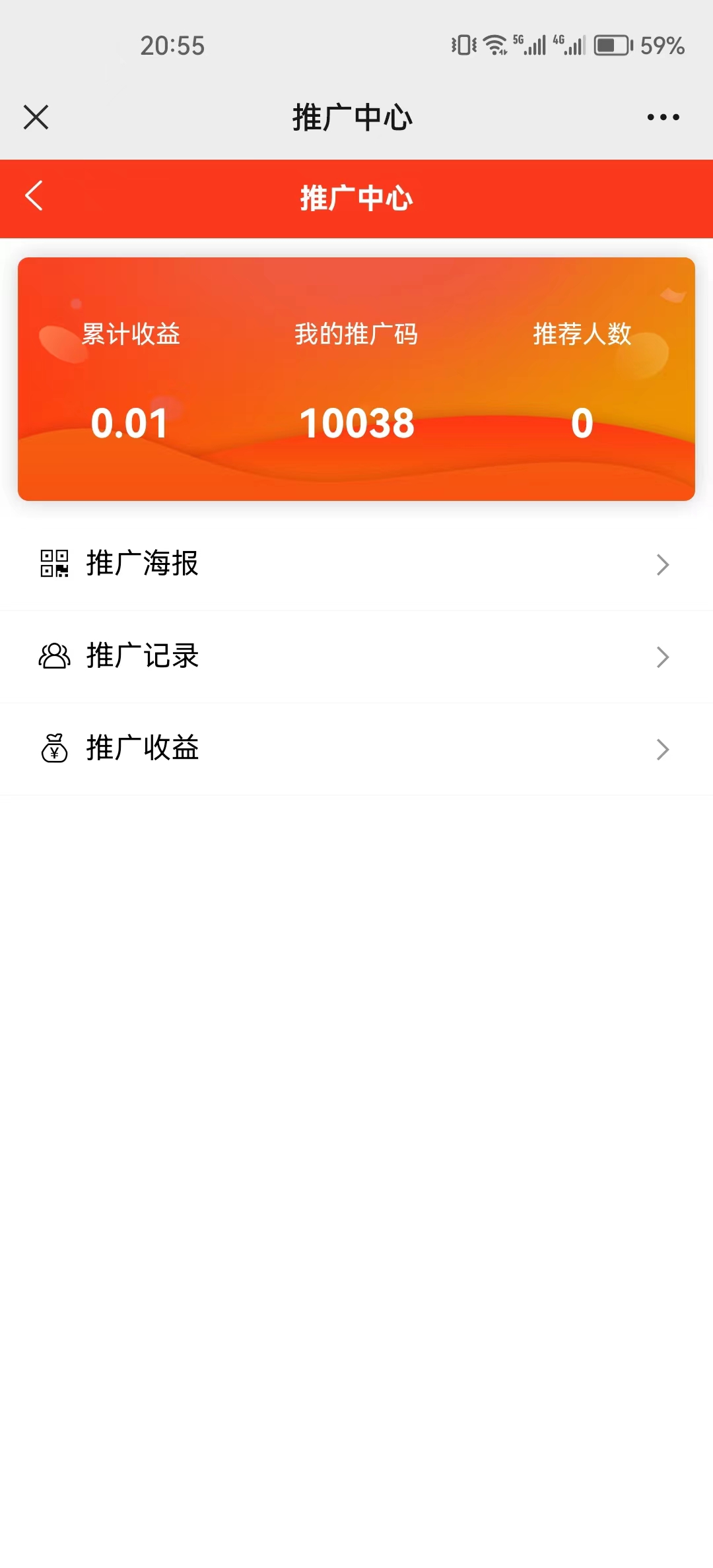The width and height of the screenshot is (713, 1568).
Task: Open 推广收益 earnings details
Action: (x=356, y=749)
